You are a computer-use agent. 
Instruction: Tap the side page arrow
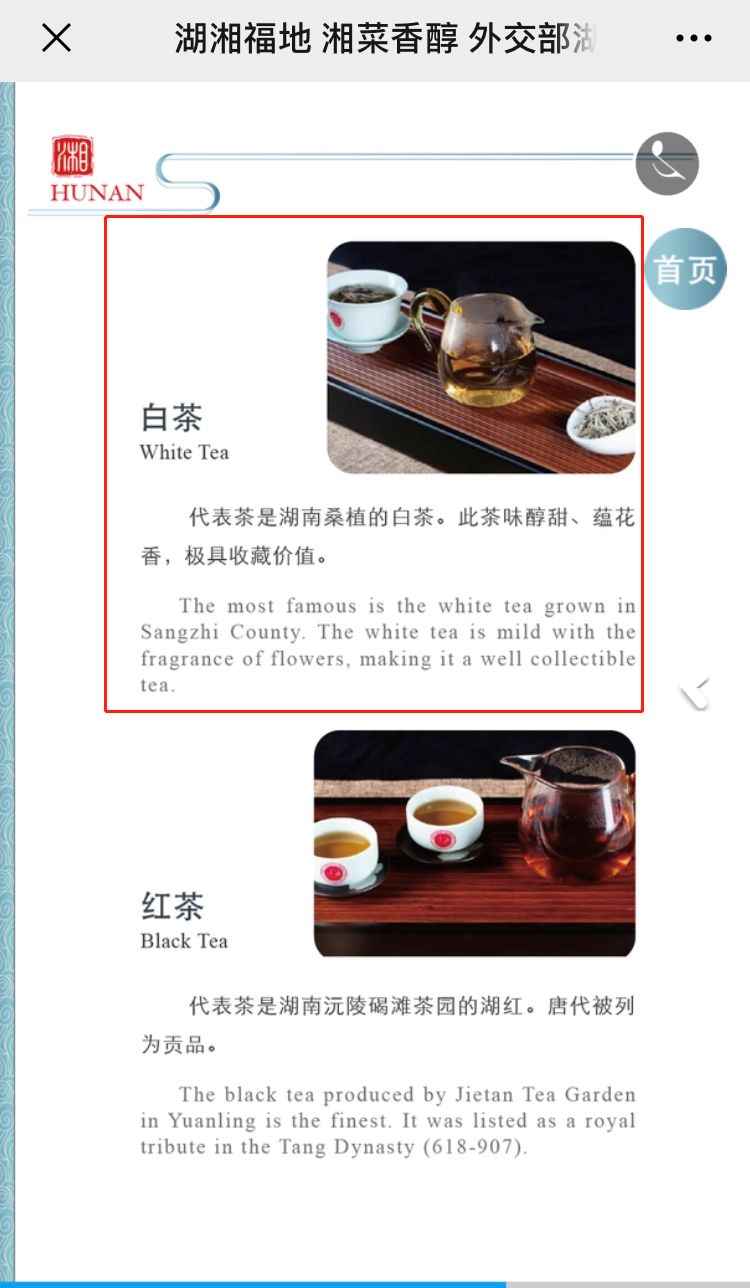(x=695, y=692)
